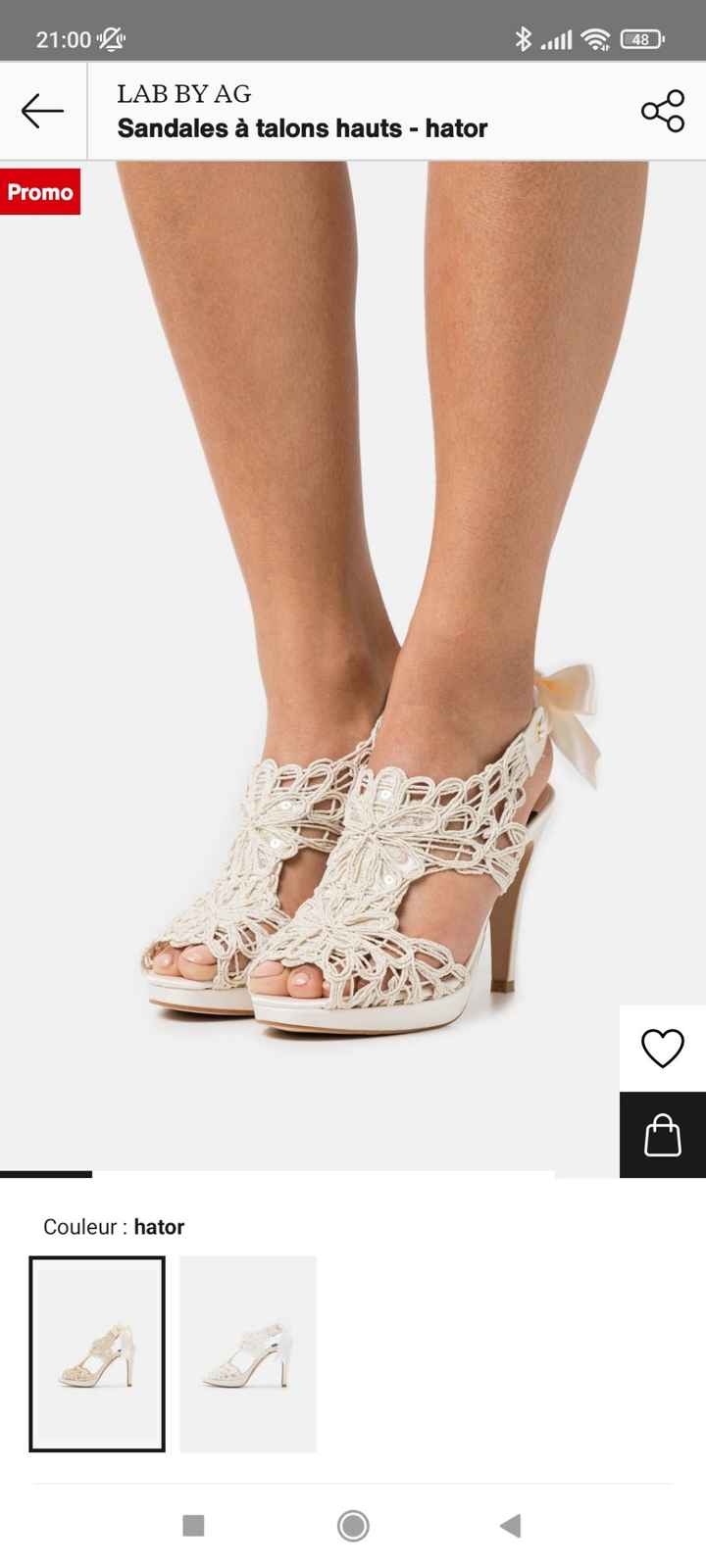The image size is (706, 1568).
Task: Tap the share icon to share this product
Action: 663,110
